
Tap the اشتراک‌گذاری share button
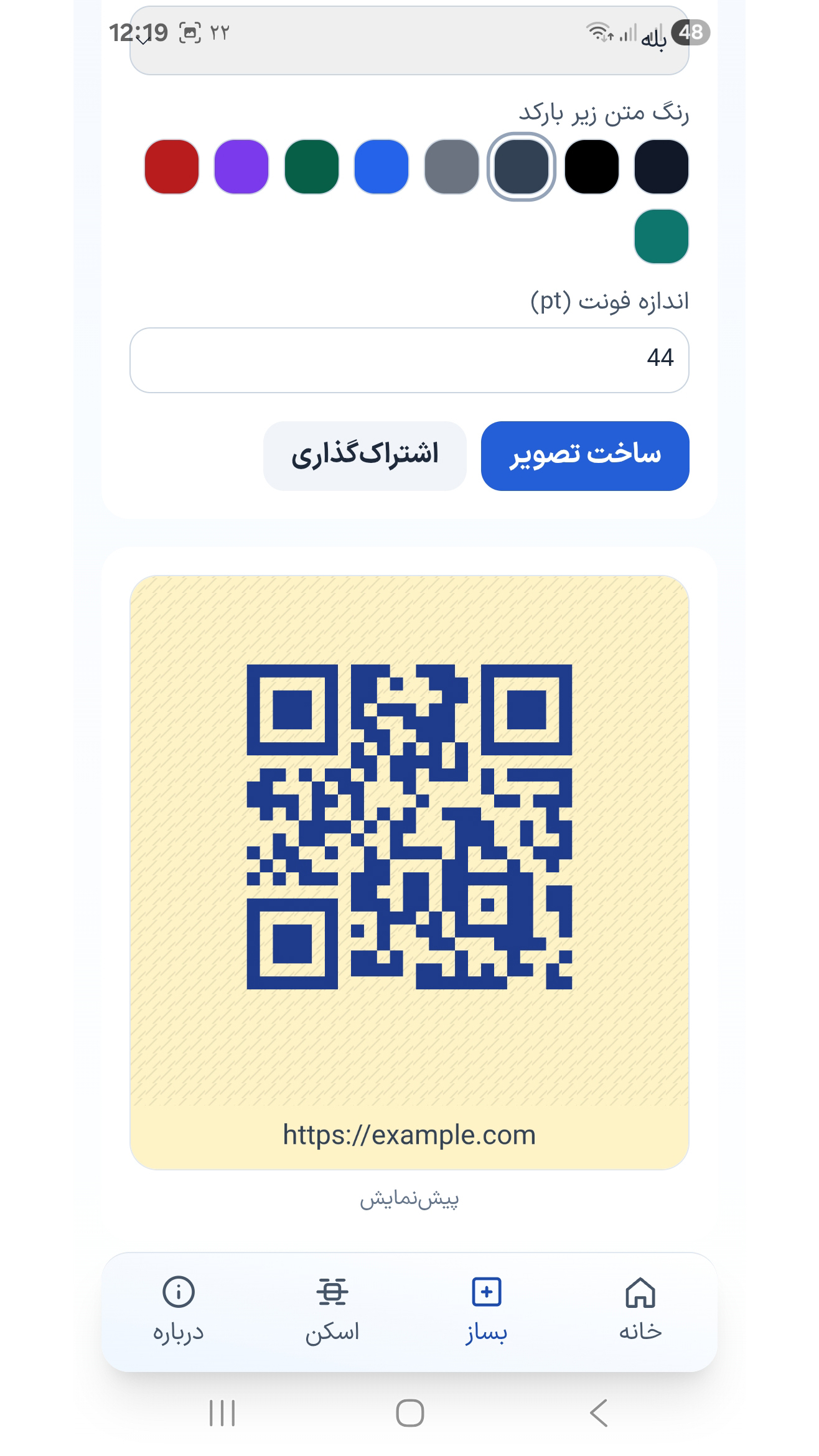(x=365, y=456)
